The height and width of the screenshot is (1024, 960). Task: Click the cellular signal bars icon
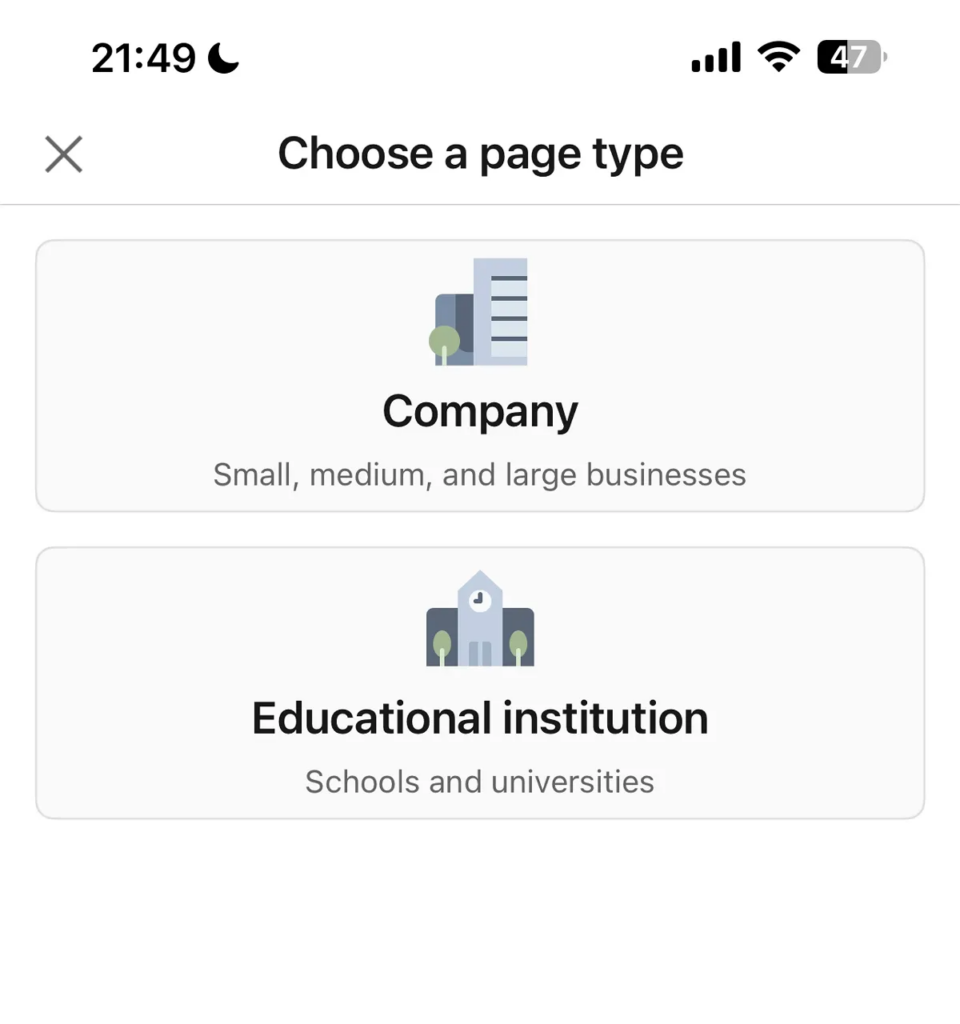pyautogui.click(x=714, y=57)
